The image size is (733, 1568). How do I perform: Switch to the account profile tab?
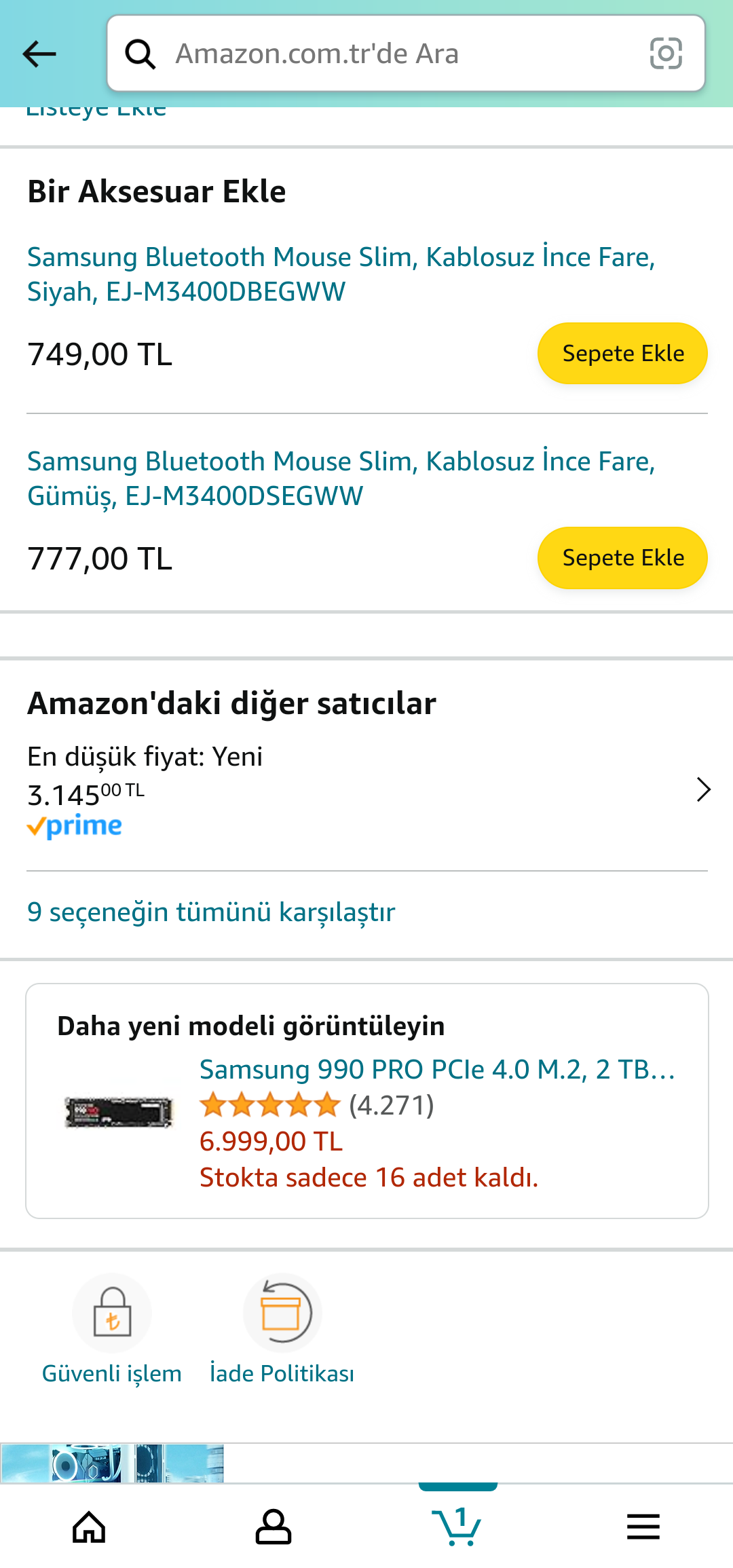coord(274,1527)
